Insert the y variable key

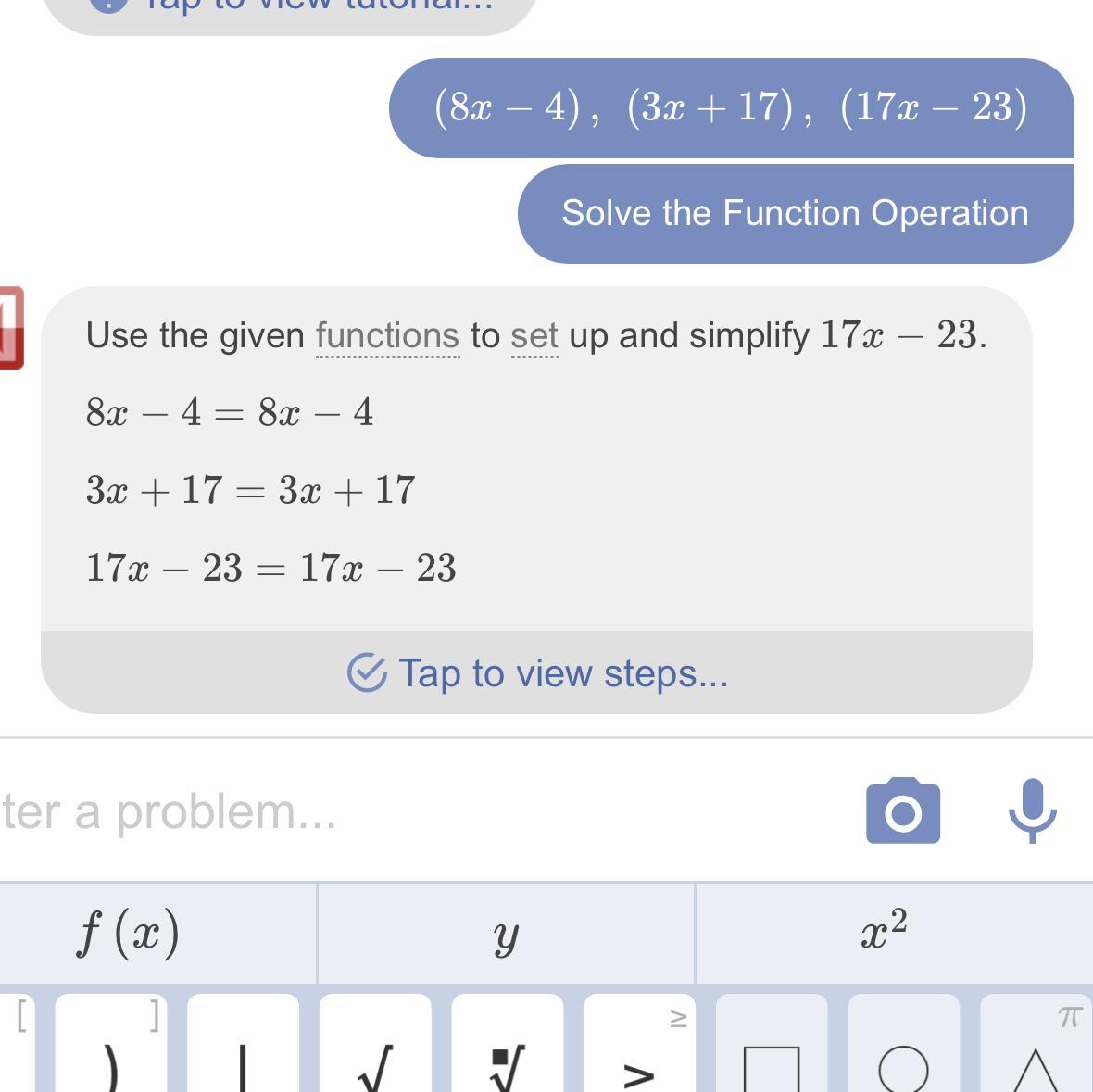click(506, 933)
